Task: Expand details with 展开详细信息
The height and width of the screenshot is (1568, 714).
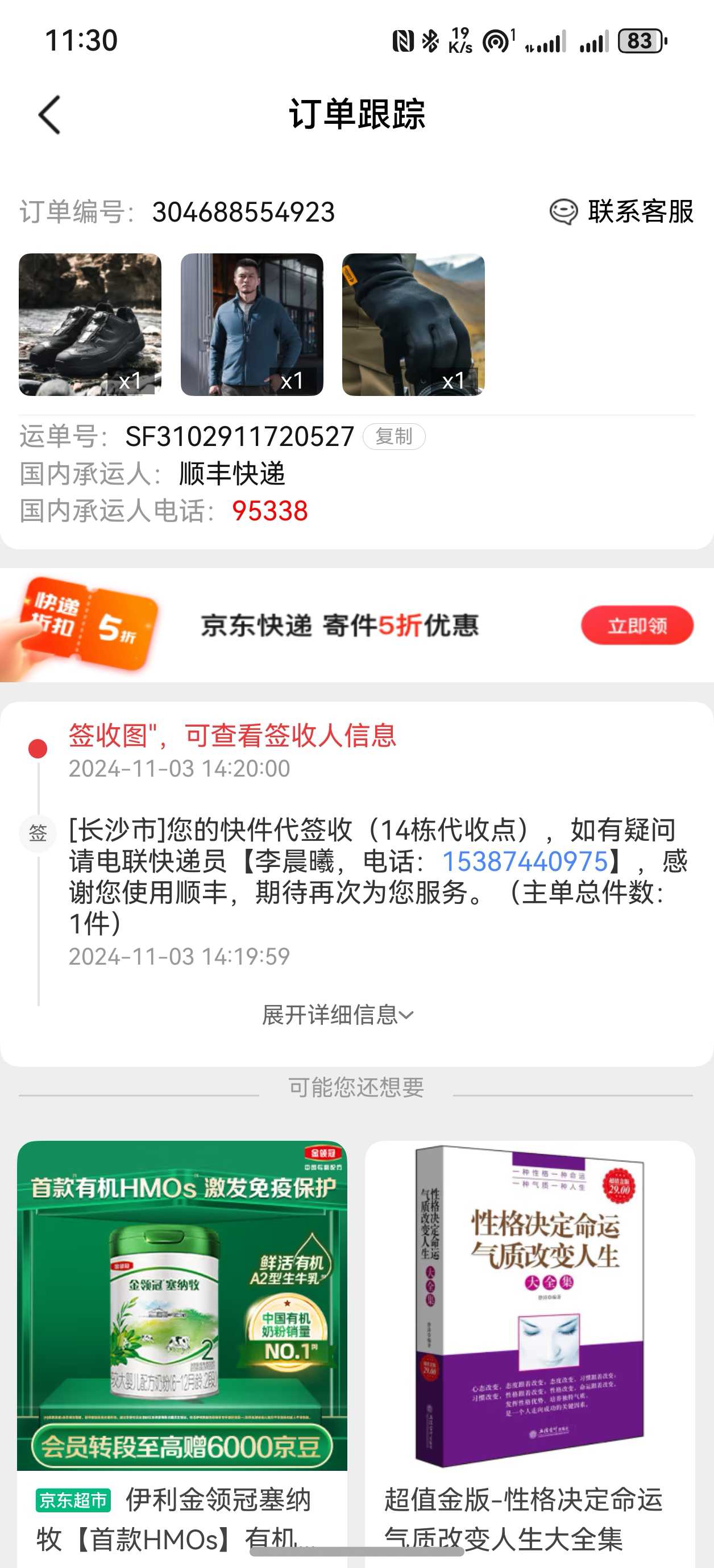Action: tap(338, 1015)
